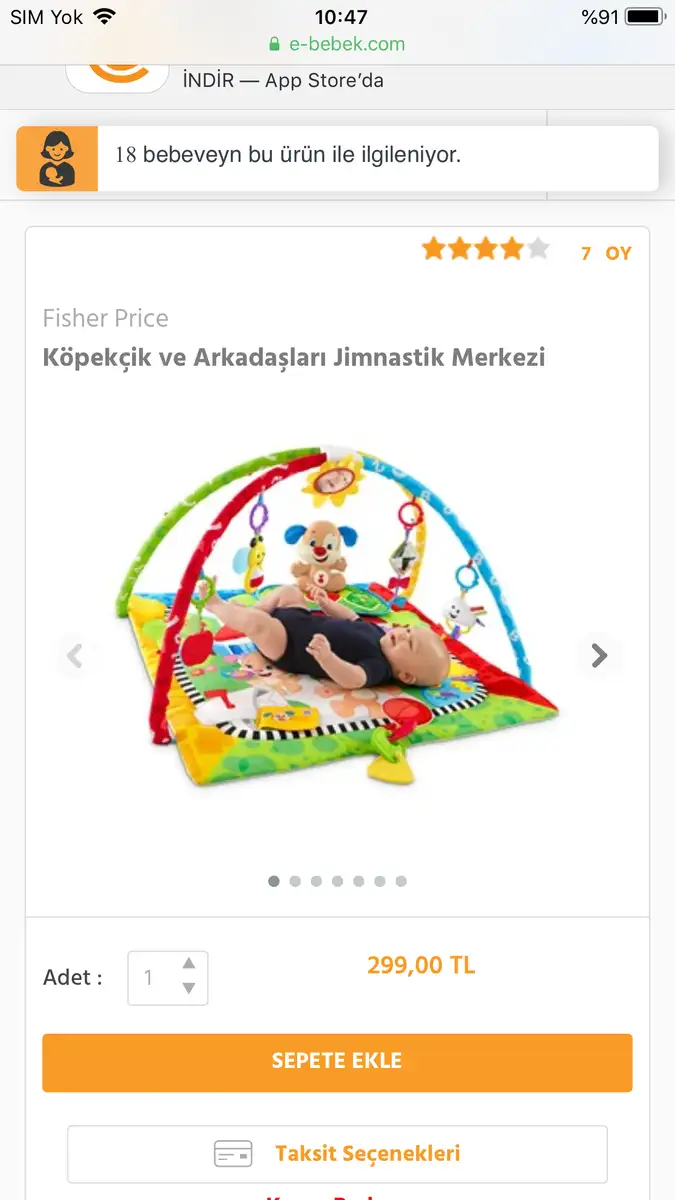
Task: Open the 7 OY star ratings
Action: pos(526,250)
